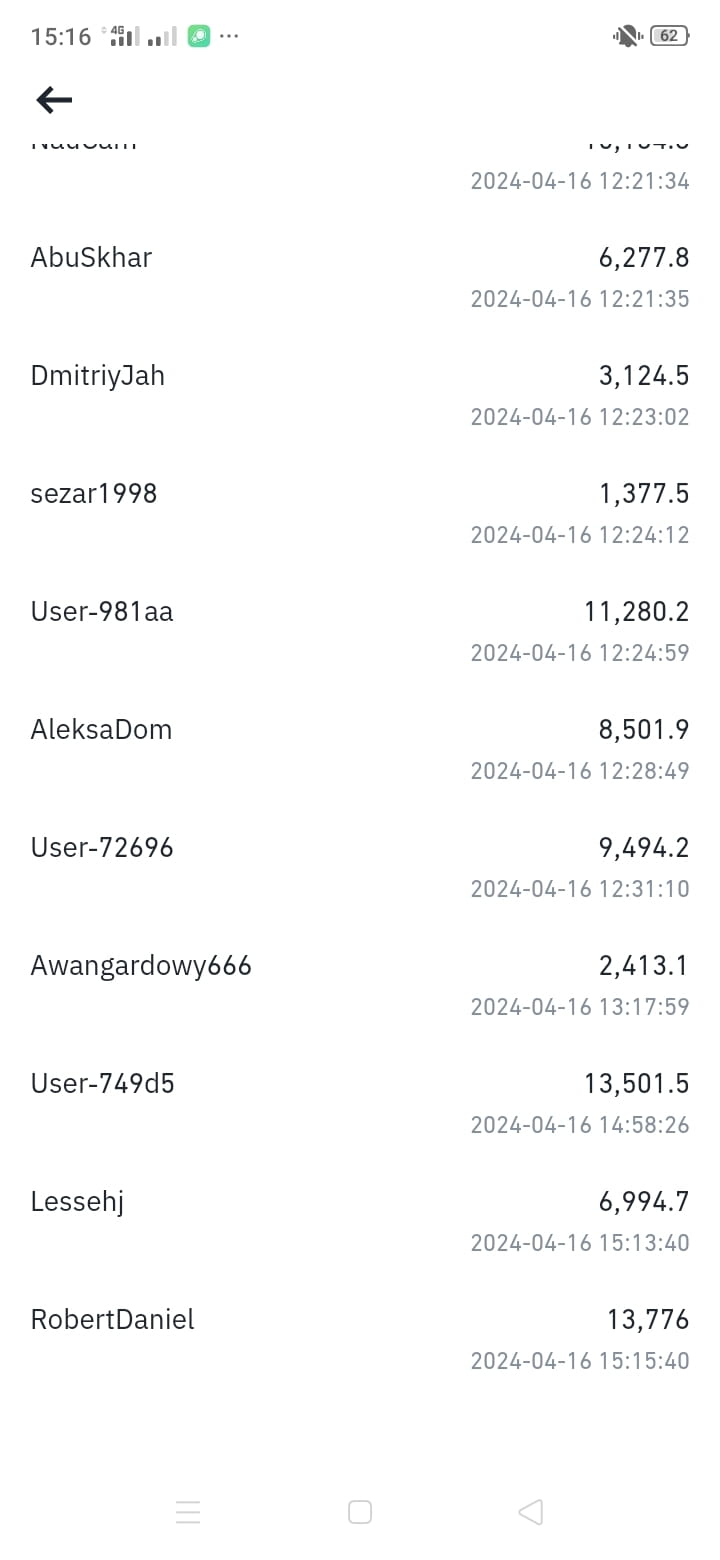Tap the clock showing 15:16
Image resolution: width=720 pixels, height=1560 pixels.
pyautogui.click(x=58, y=36)
